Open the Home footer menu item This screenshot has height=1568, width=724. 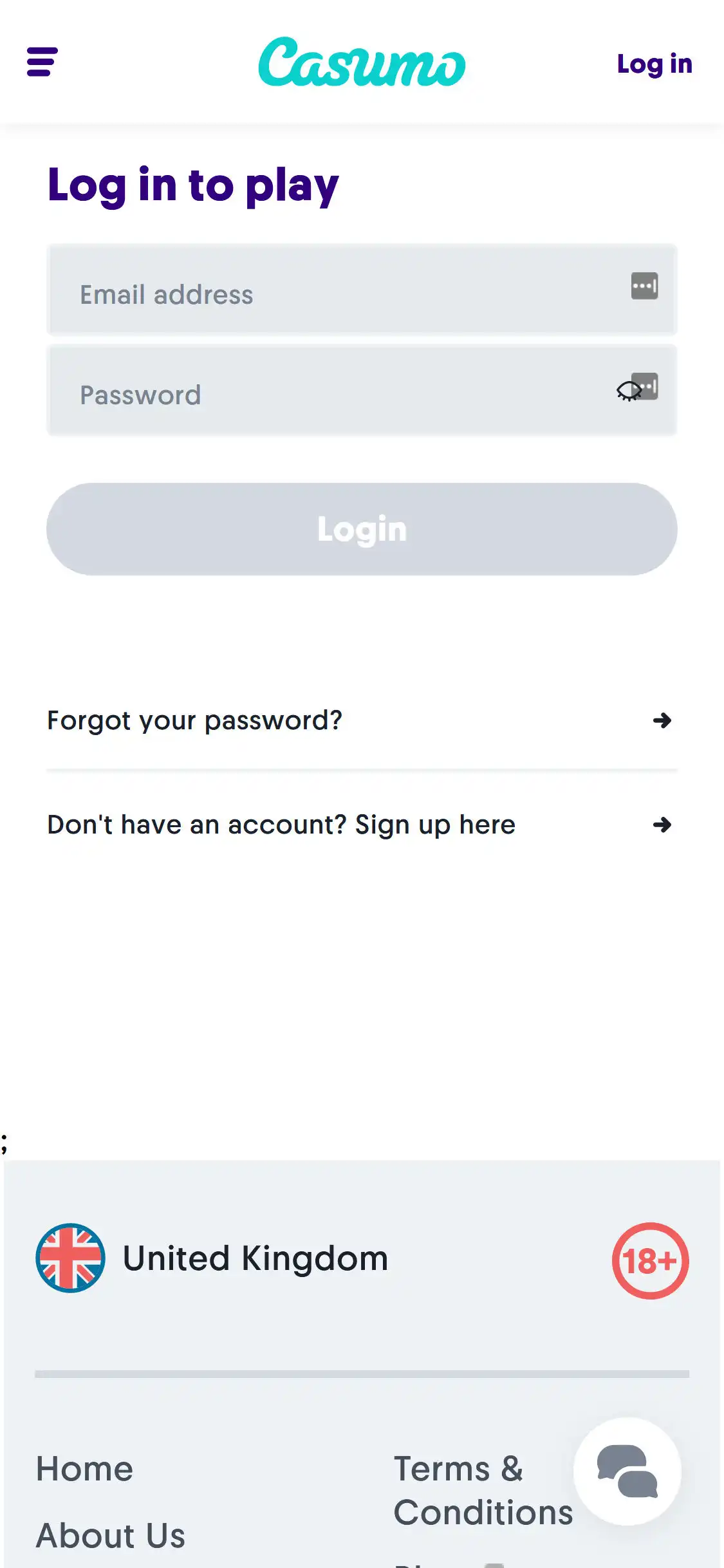tap(84, 1469)
